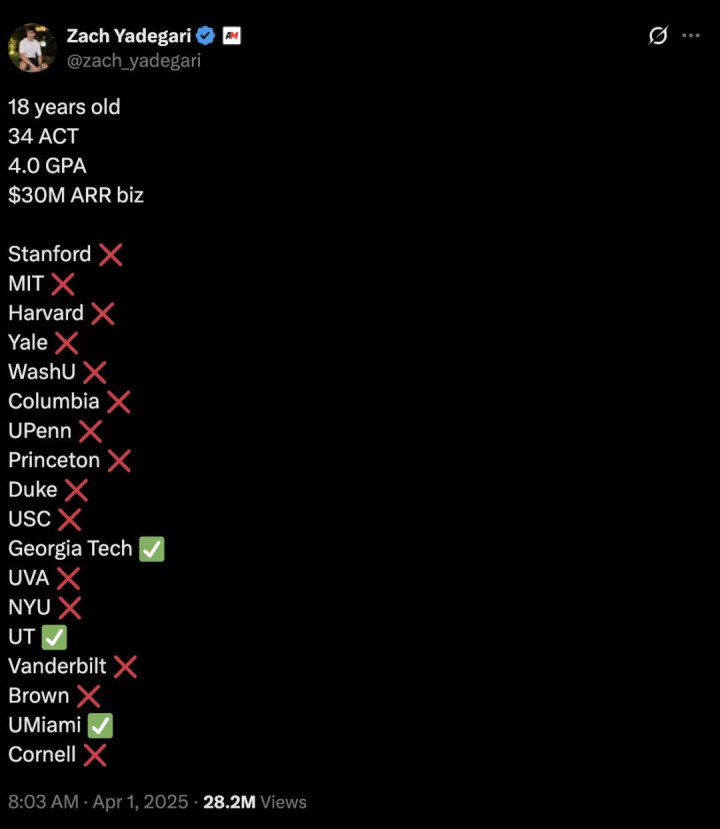Tap the Grok explain icon

pyautogui.click(x=657, y=36)
